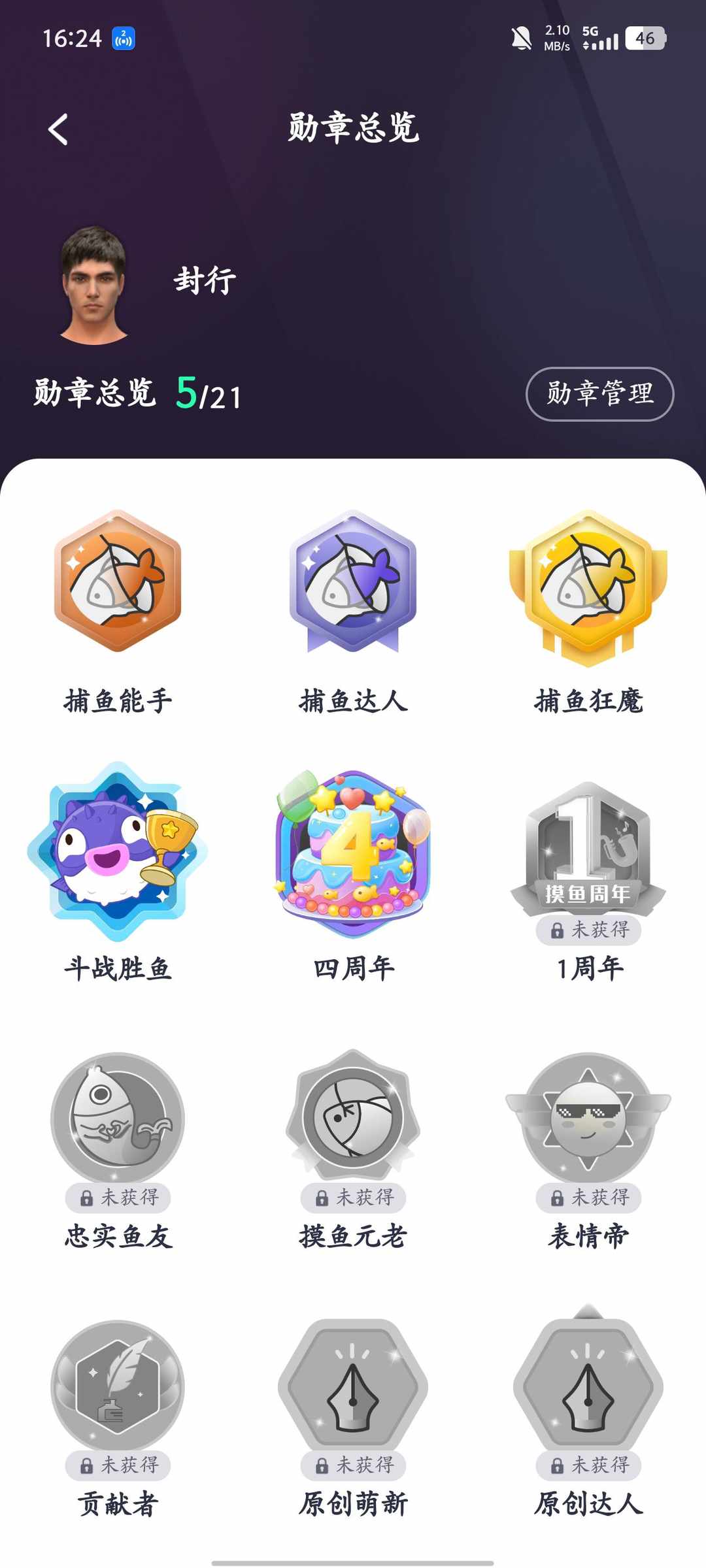The image size is (706, 1568).
Task: View the 捕鱼达人 badge details
Action: pos(353,581)
